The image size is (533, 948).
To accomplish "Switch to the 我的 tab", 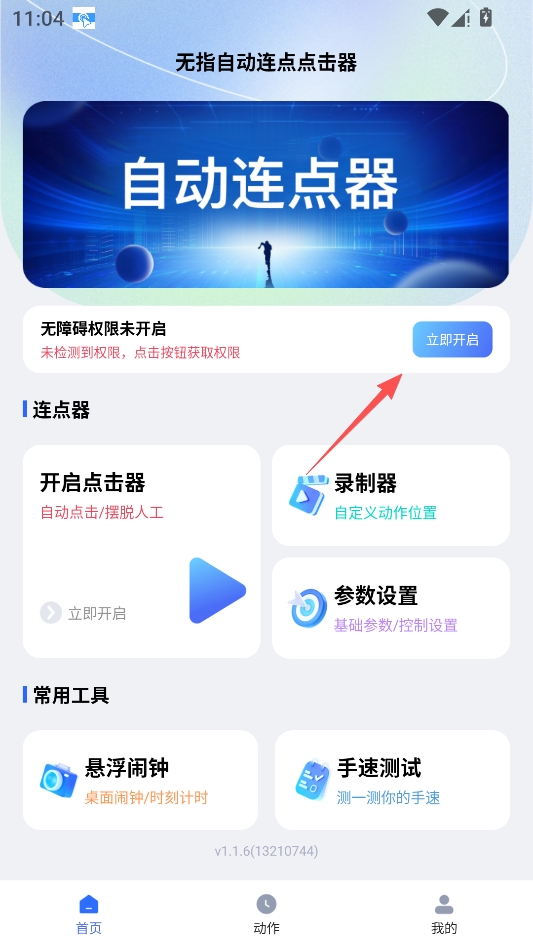I will click(444, 914).
